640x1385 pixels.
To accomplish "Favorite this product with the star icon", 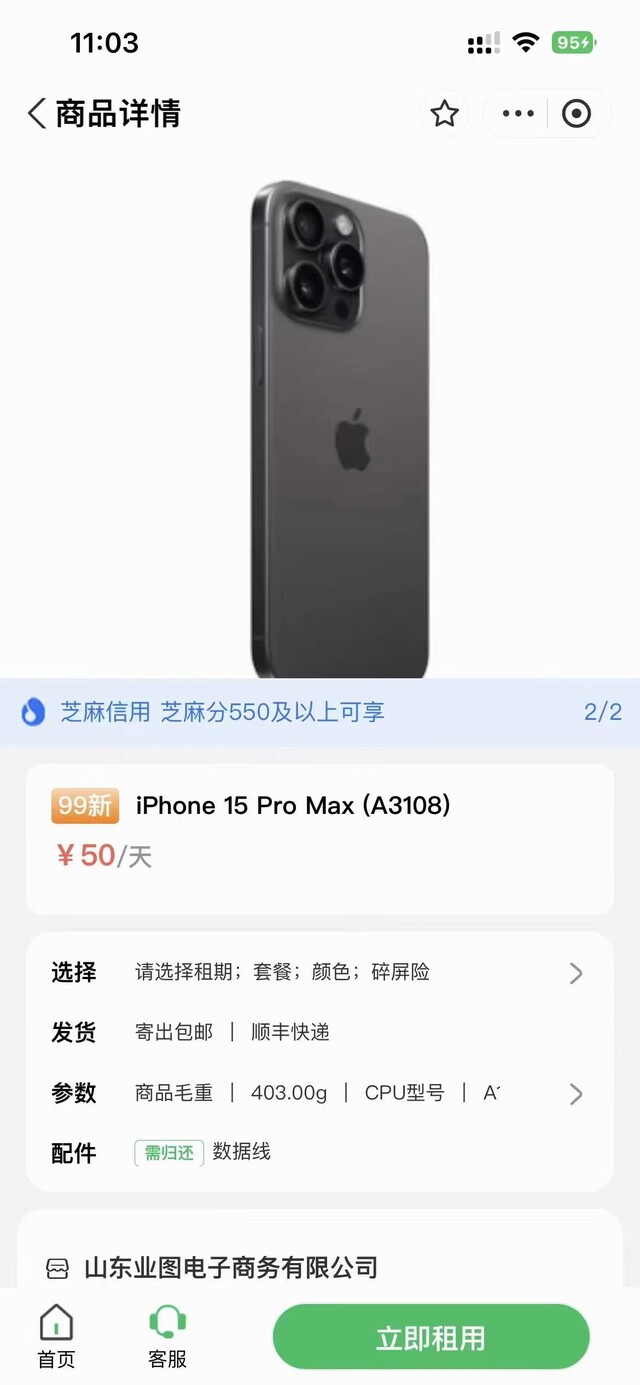I will 444,114.
